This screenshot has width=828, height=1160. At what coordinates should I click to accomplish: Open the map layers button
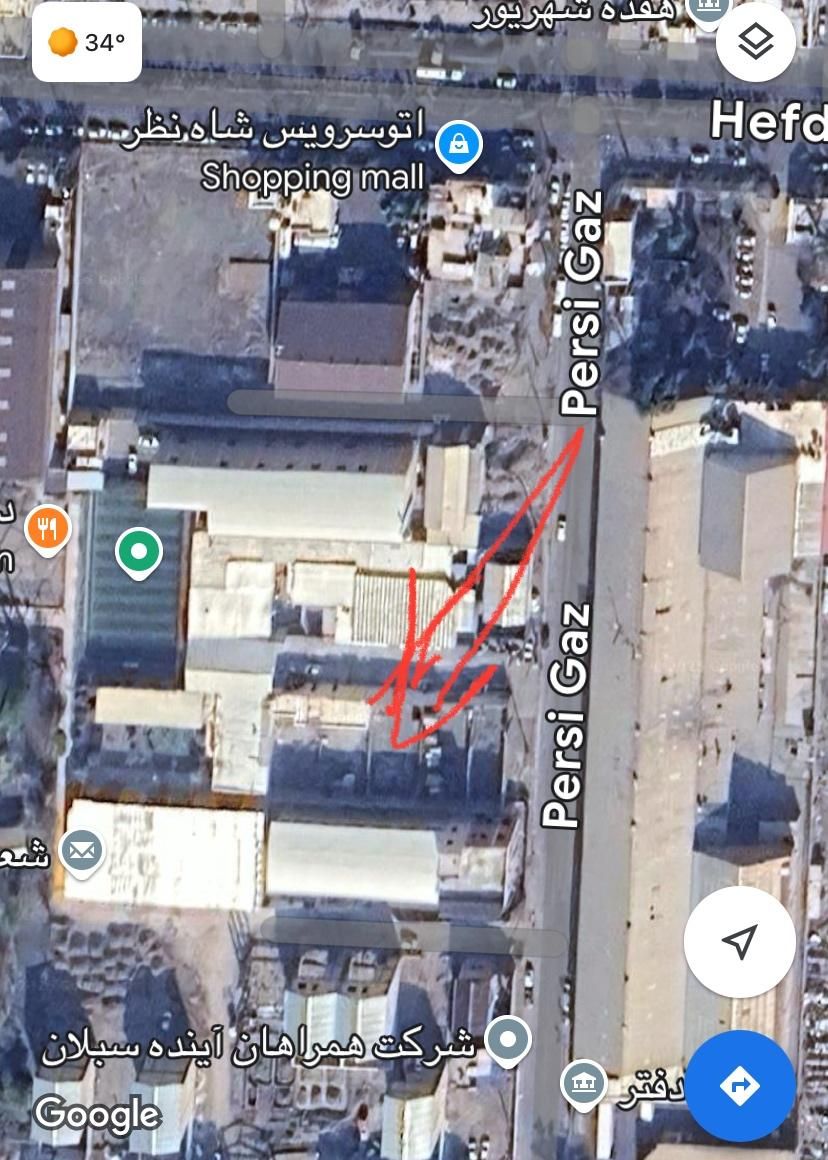pyautogui.click(x=756, y=42)
